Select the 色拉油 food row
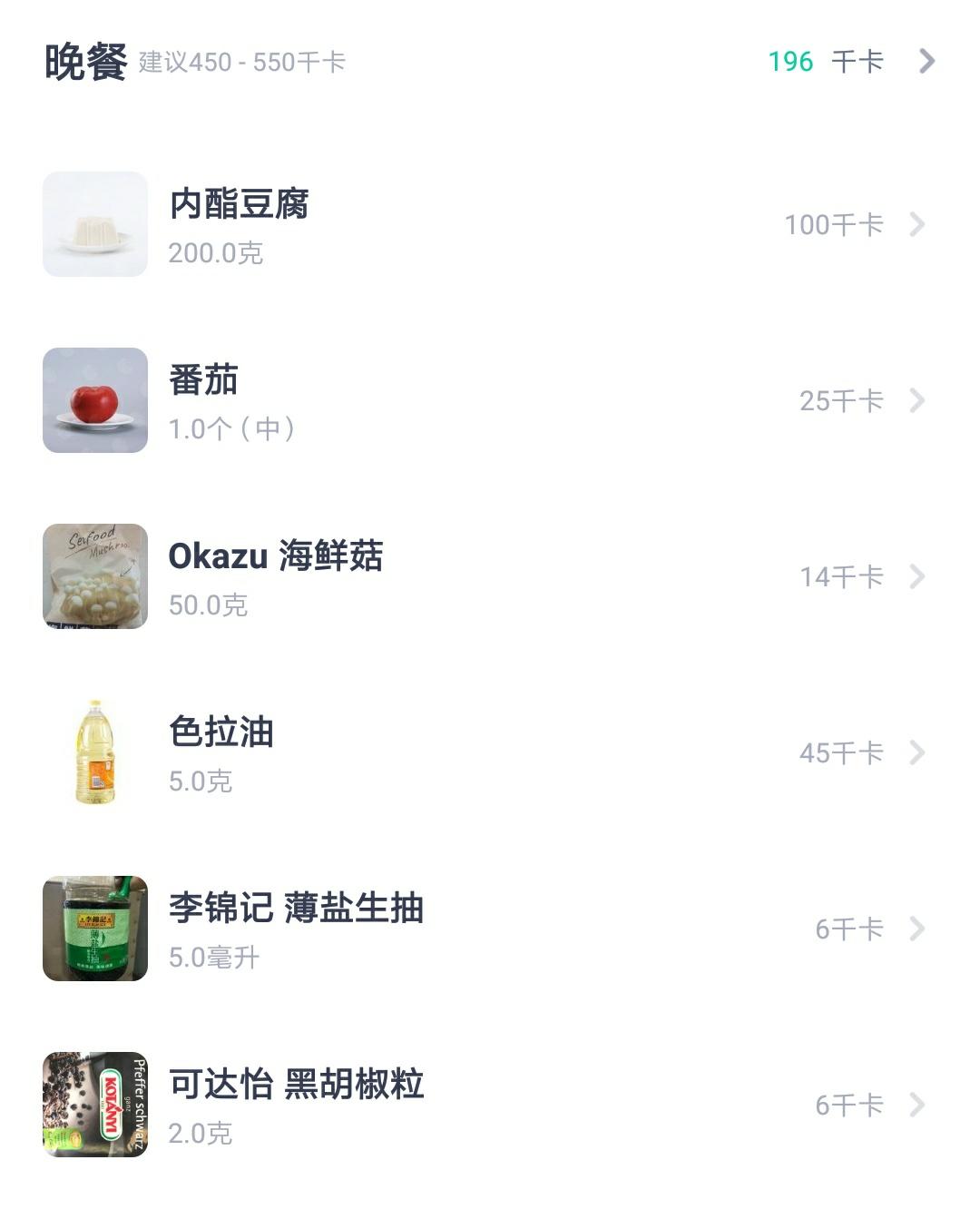The height and width of the screenshot is (1209, 980). point(490,752)
